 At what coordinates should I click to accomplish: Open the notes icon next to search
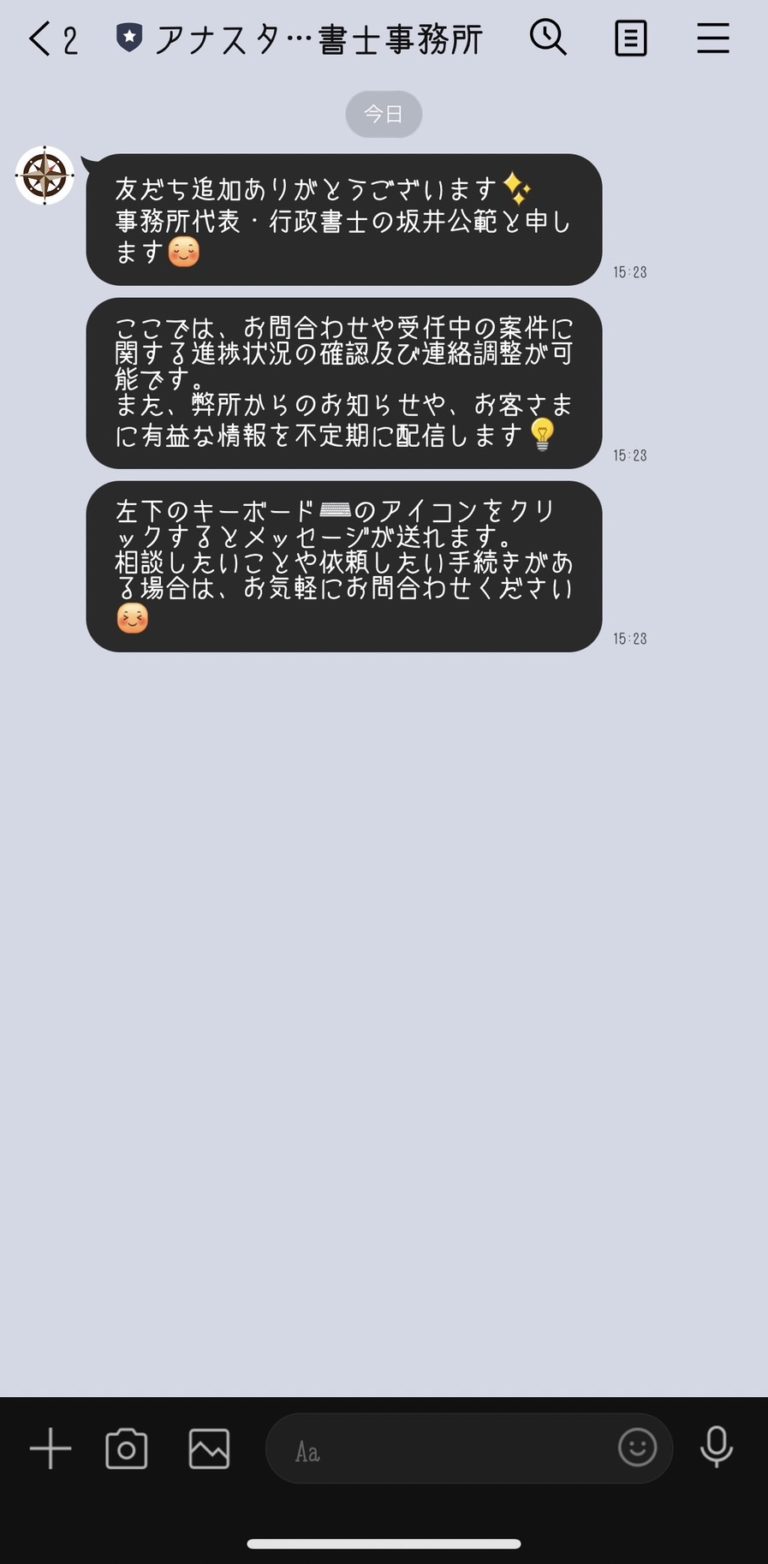(630, 38)
